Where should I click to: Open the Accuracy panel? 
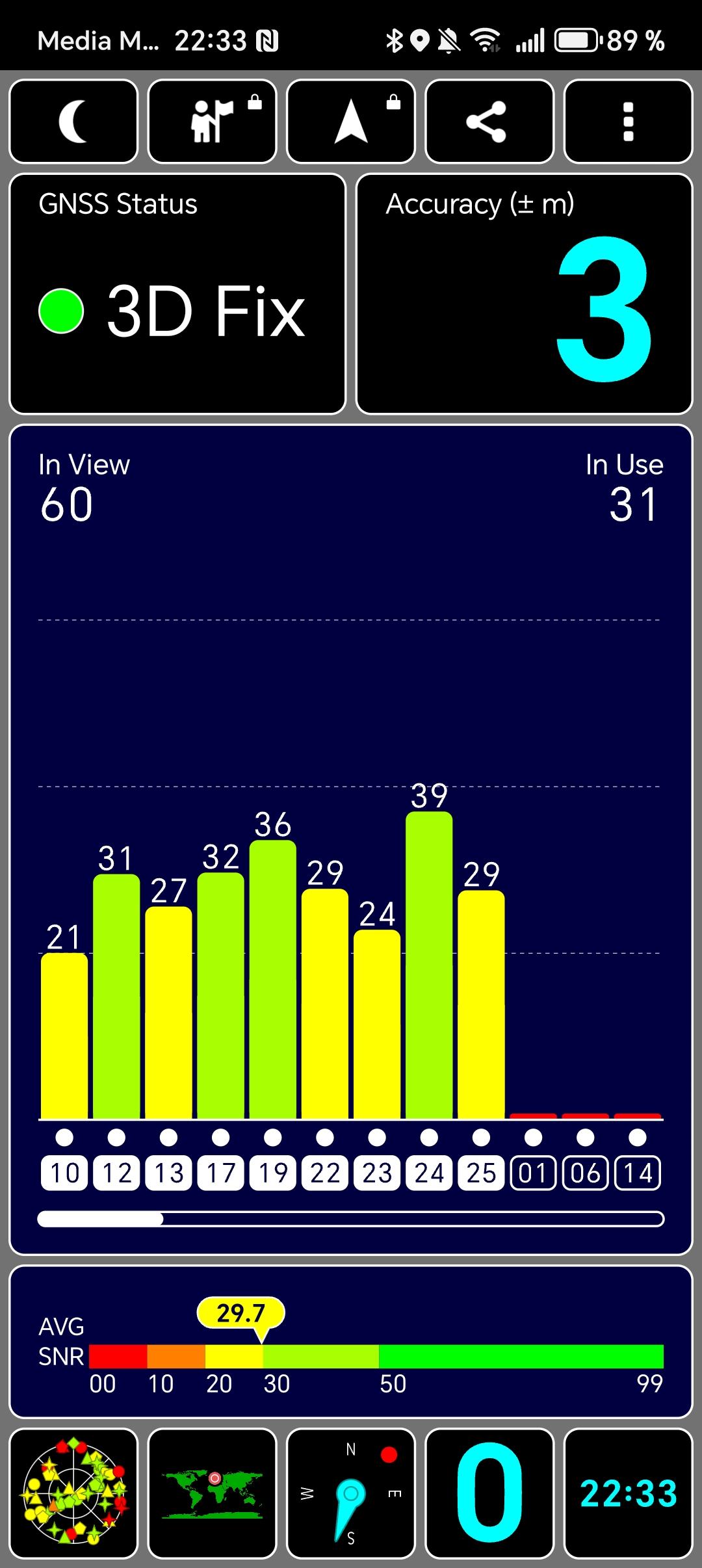(x=524, y=294)
